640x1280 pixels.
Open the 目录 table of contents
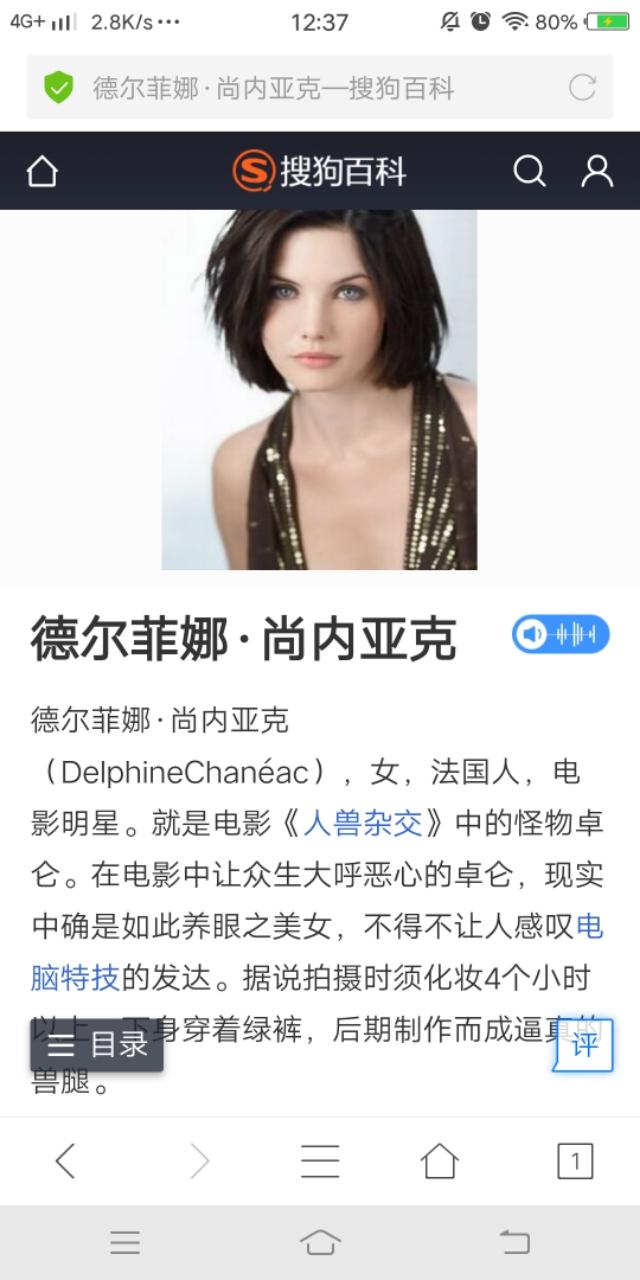click(97, 1045)
